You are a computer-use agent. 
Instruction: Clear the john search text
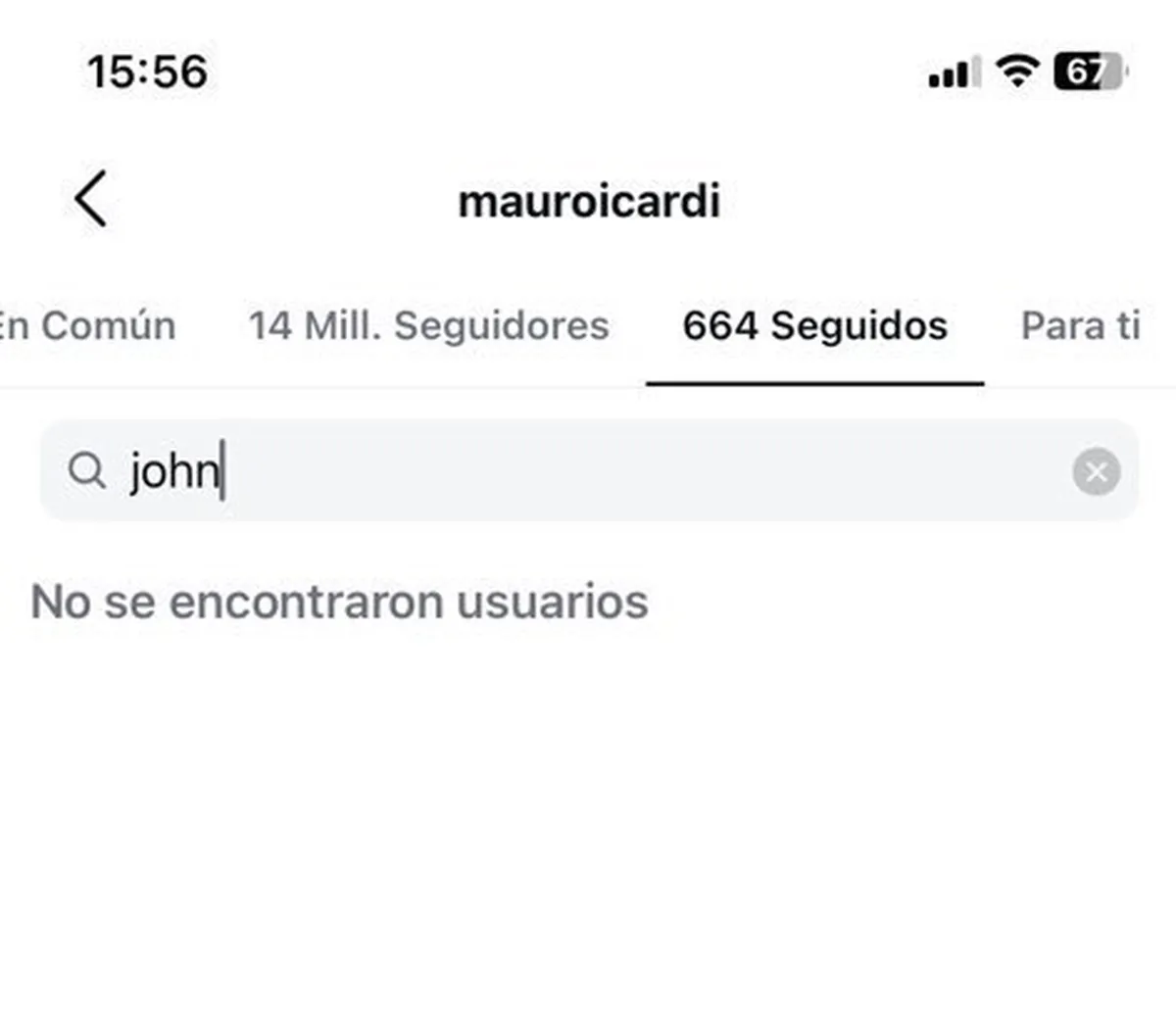point(1096,472)
